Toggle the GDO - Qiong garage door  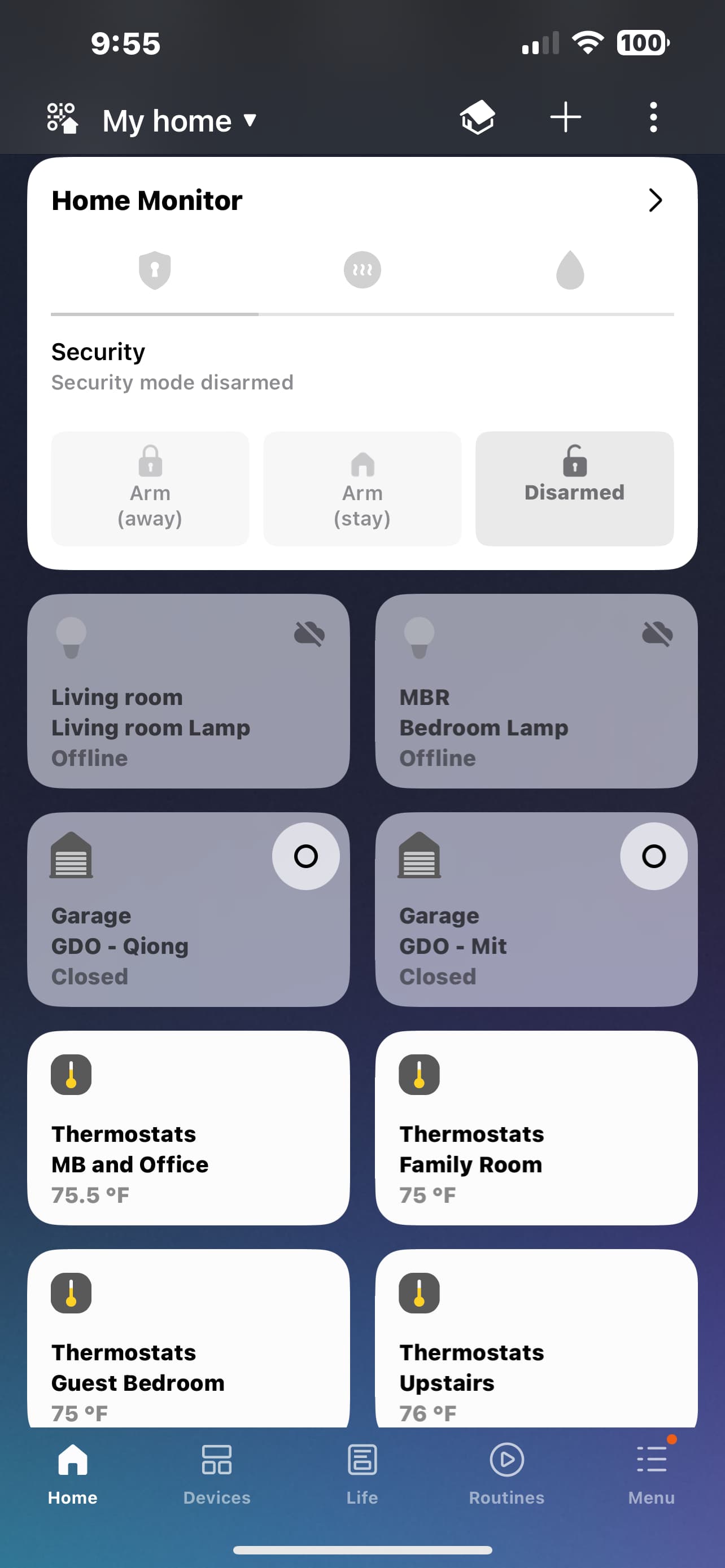click(x=305, y=856)
